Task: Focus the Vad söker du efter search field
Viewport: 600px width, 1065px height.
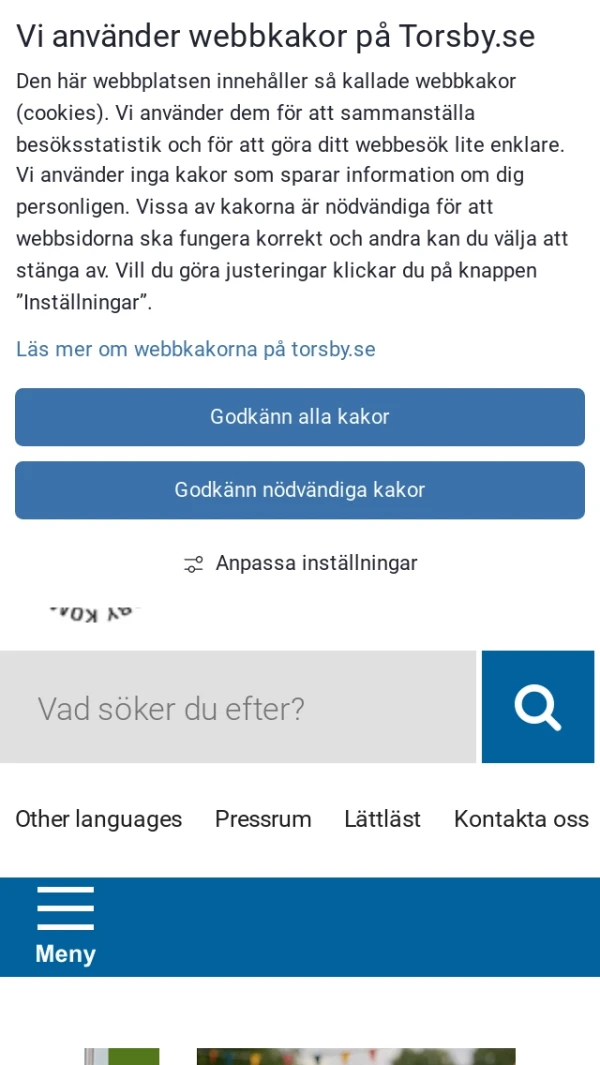Action: (238, 708)
